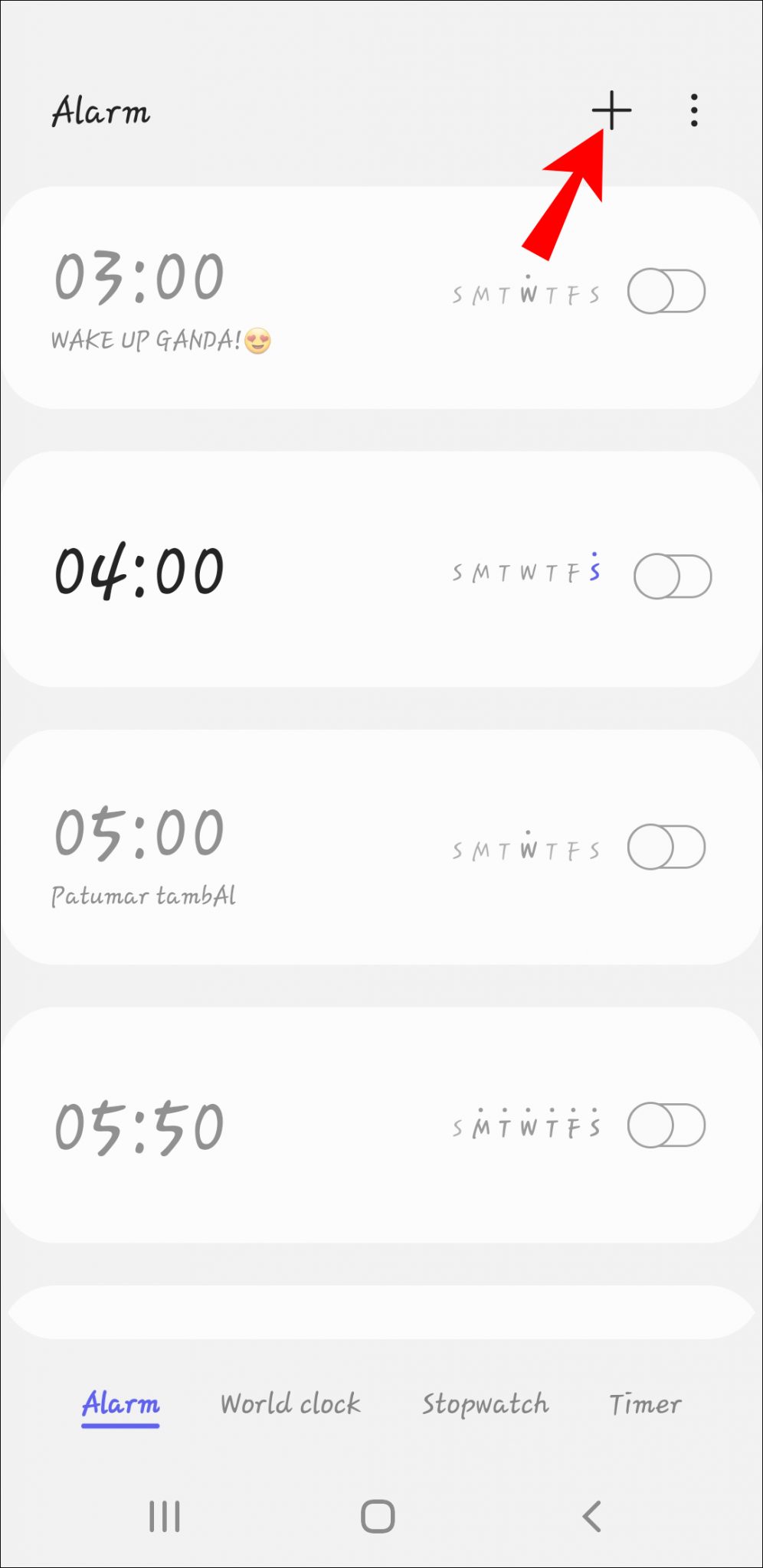Tap the plus icon to add a new alarm
The width and height of the screenshot is (763, 1568).
(610, 111)
